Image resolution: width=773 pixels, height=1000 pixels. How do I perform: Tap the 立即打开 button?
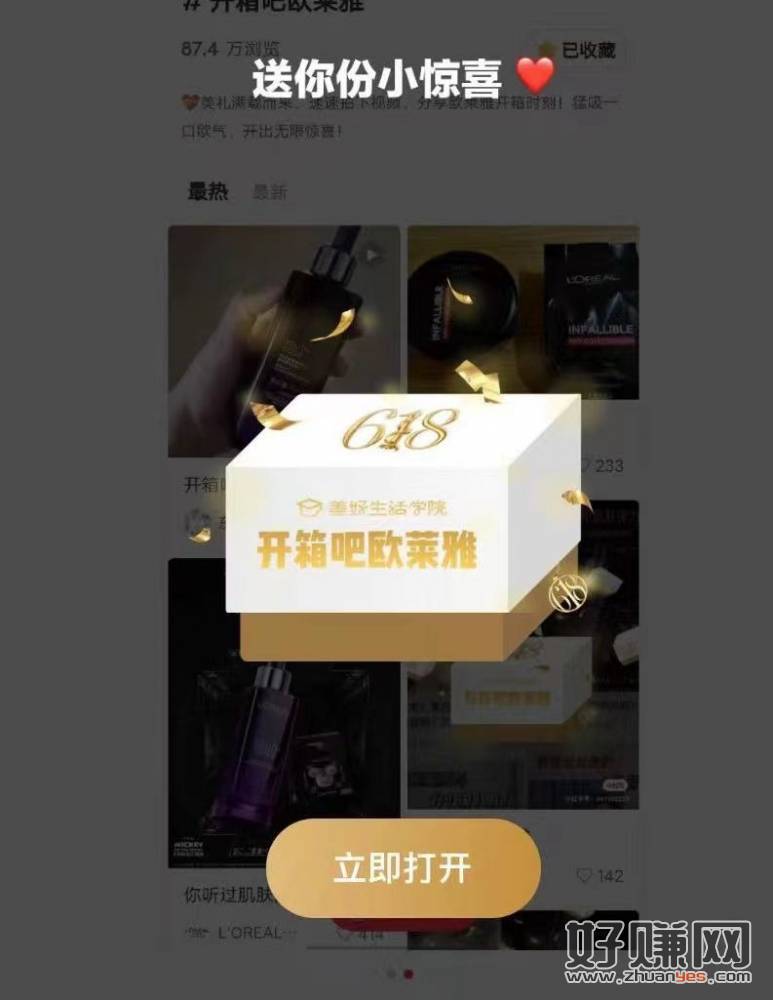(402, 868)
